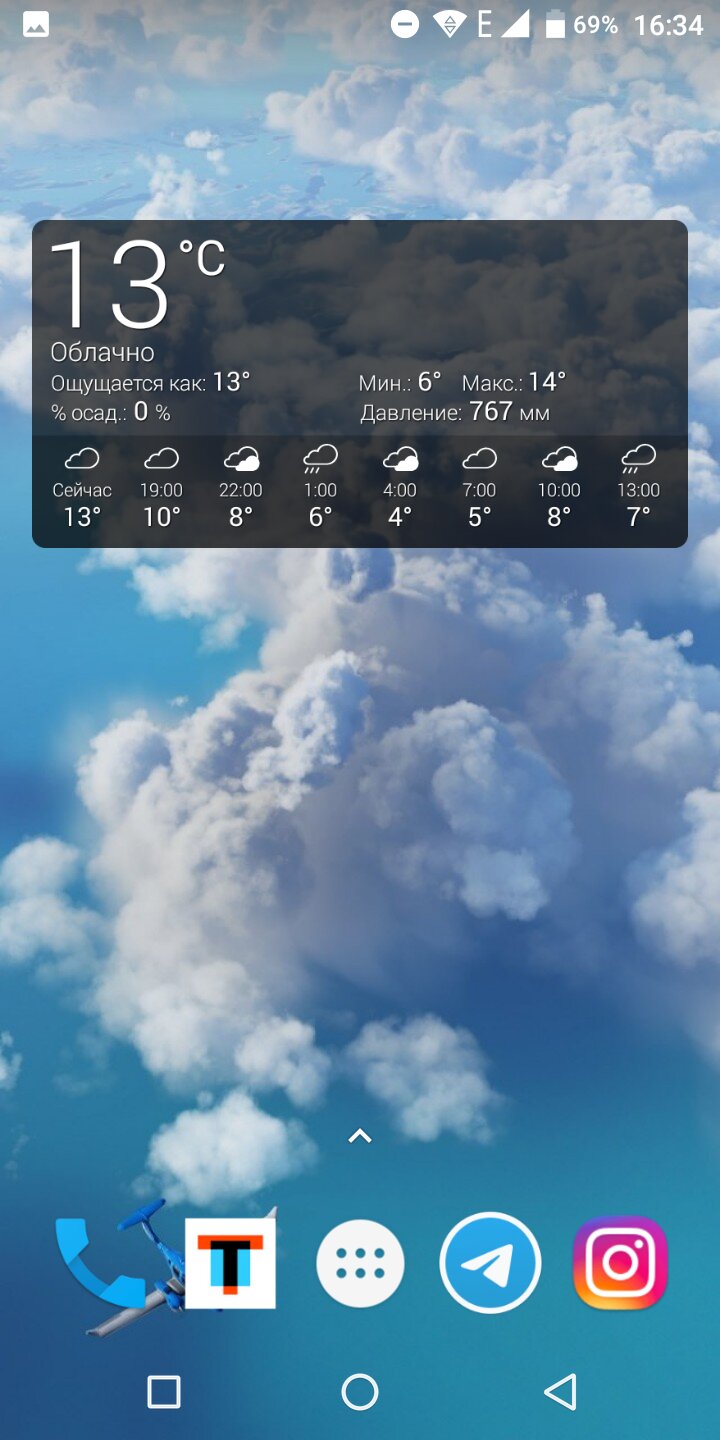
Task: Open the app drawer button
Action: coord(360,1264)
